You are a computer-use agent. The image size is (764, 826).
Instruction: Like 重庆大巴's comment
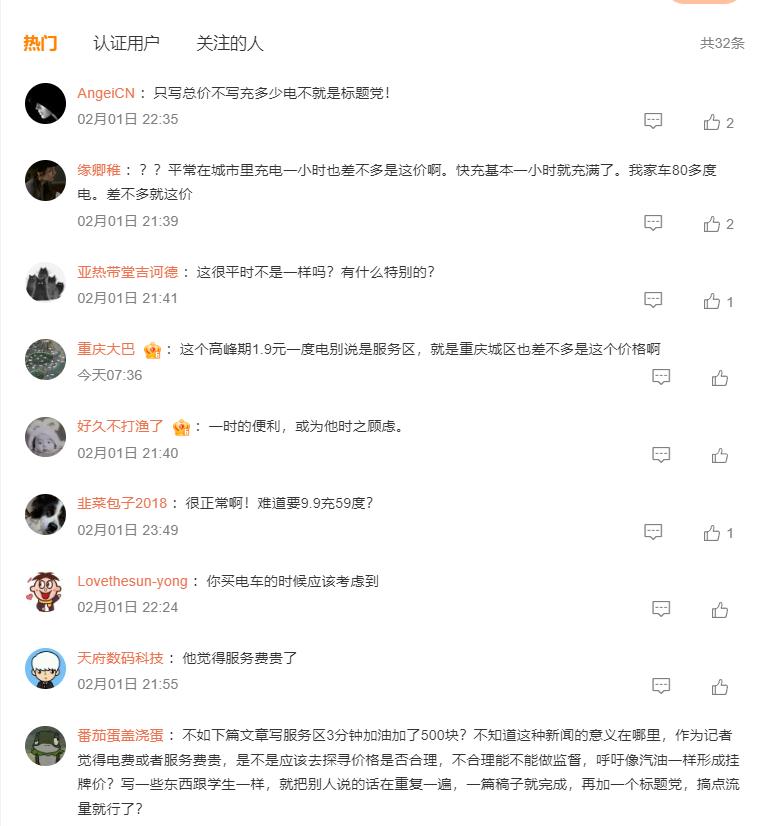coord(720,378)
